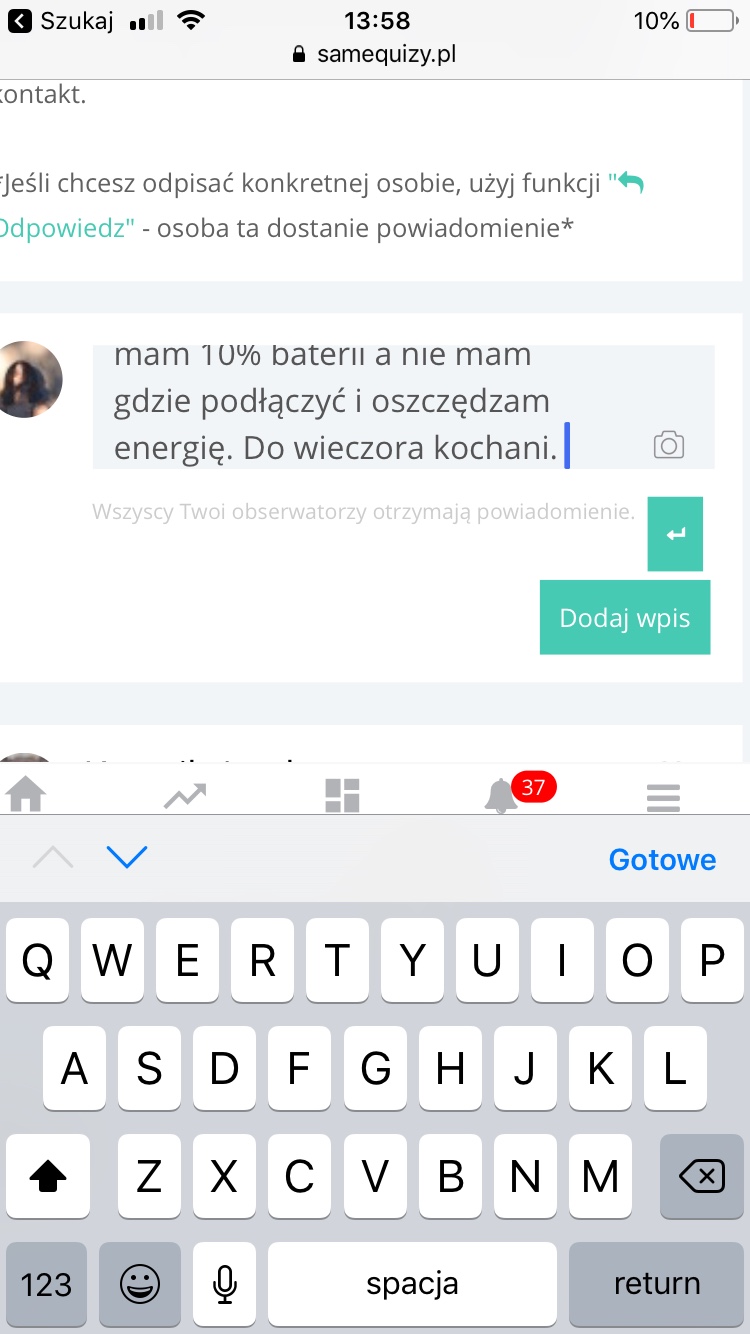Screen dimensions: 750x1334
Task: Tap the Dodaj wpis button
Action: pos(625,617)
